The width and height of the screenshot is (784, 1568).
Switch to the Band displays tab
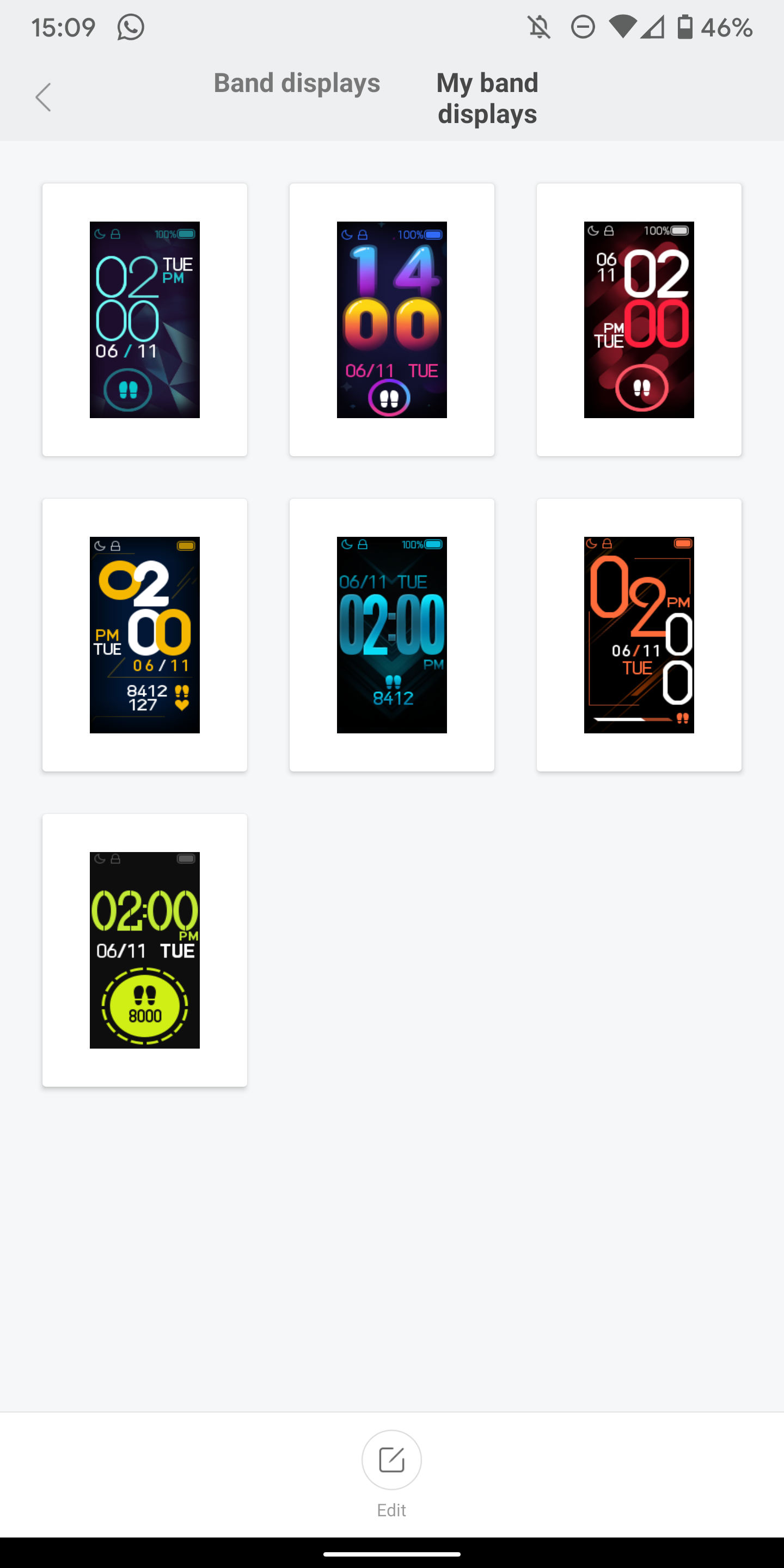296,83
